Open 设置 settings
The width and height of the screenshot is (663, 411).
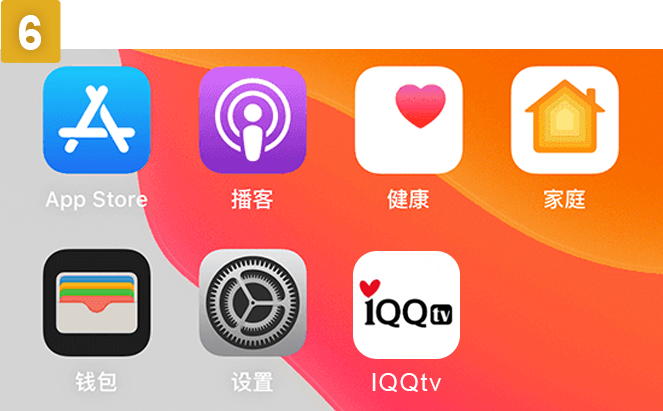tap(252, 304)
